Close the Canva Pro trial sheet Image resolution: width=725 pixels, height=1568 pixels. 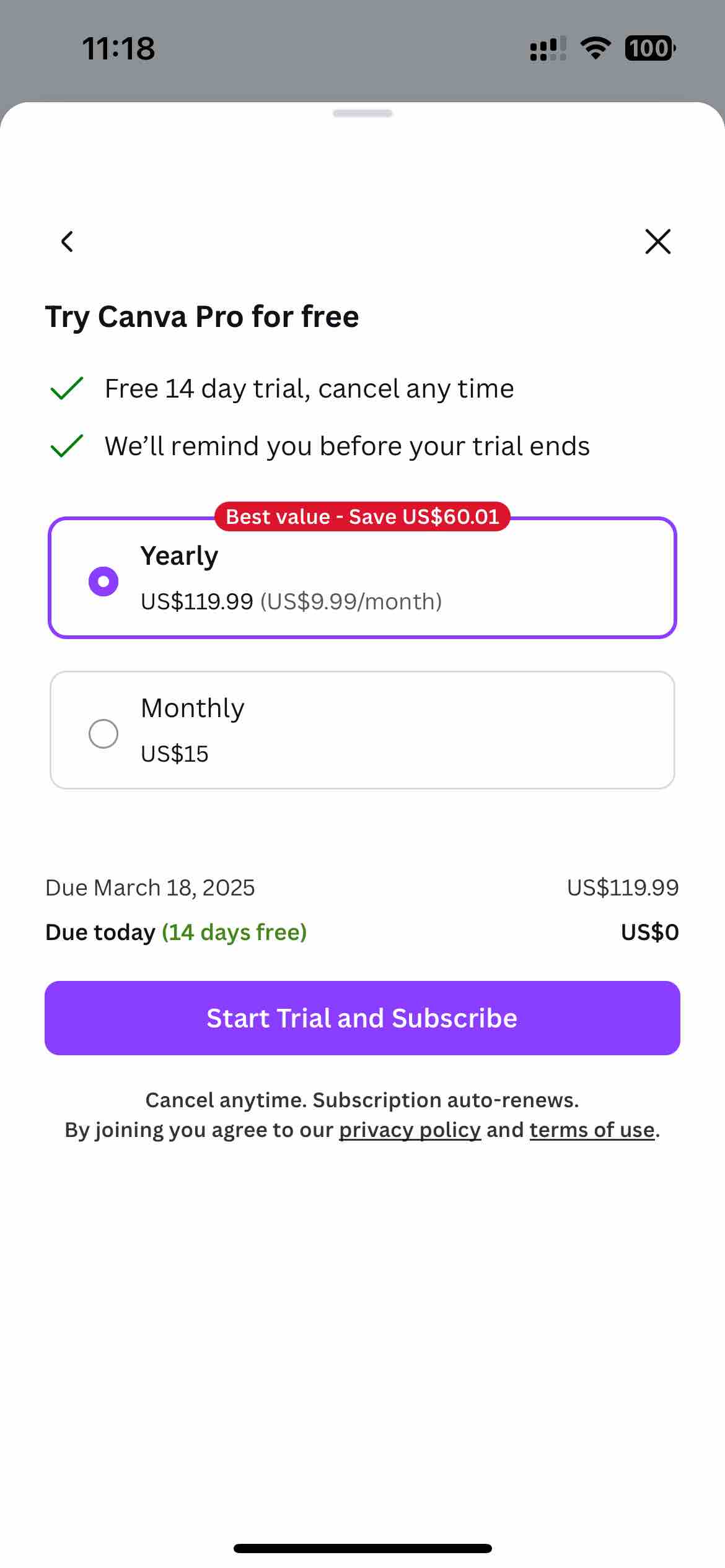[657, 242]
